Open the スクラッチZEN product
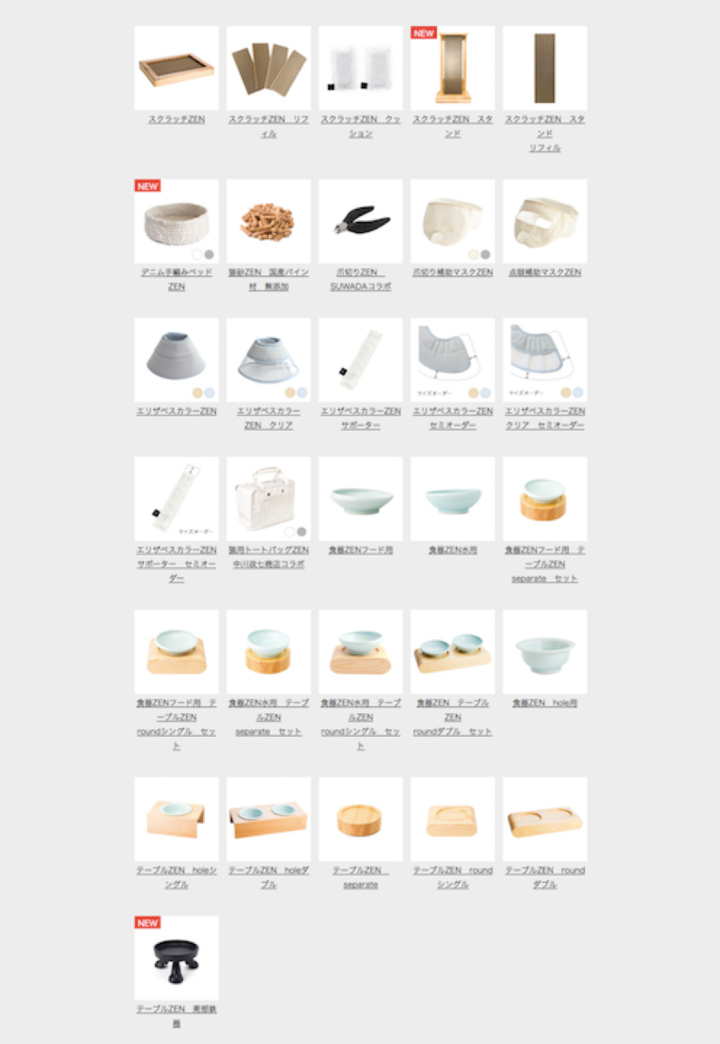 (x=176, y=68)
